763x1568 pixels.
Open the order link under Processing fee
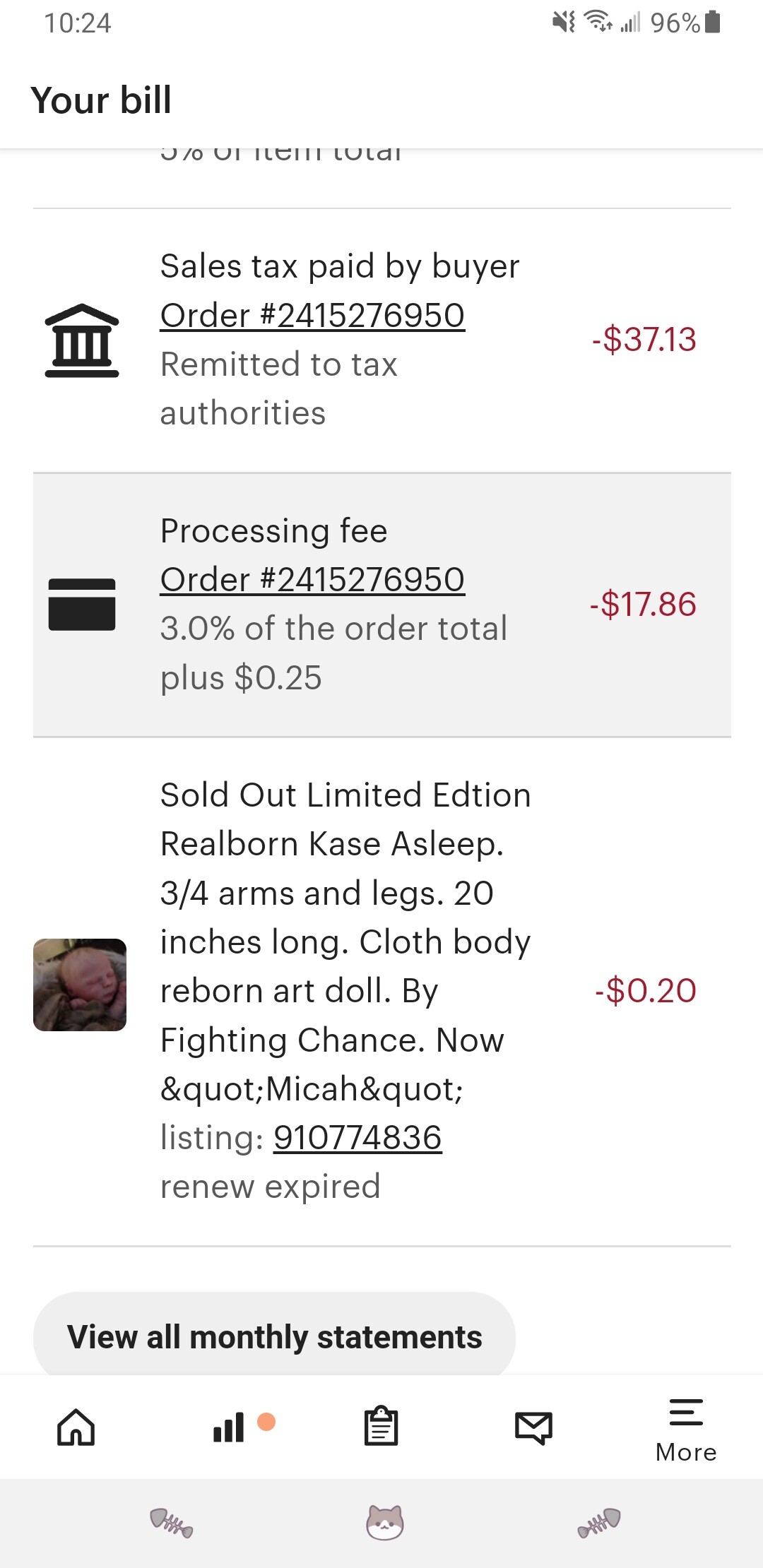[x=312, y=580]
